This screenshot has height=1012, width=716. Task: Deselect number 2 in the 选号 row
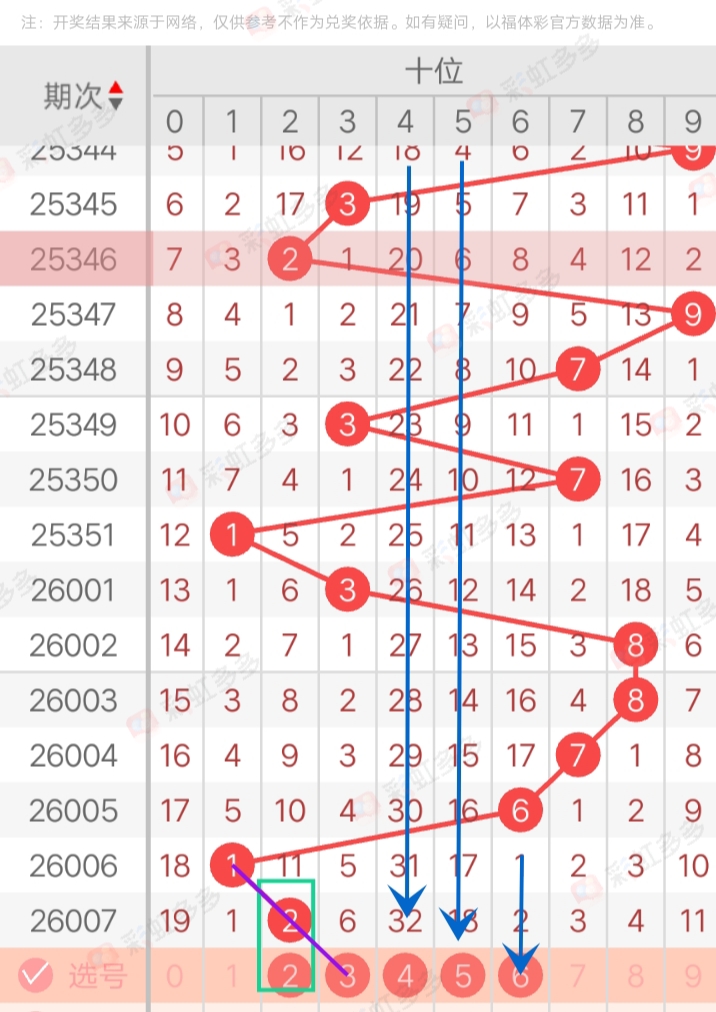point(290,976)
